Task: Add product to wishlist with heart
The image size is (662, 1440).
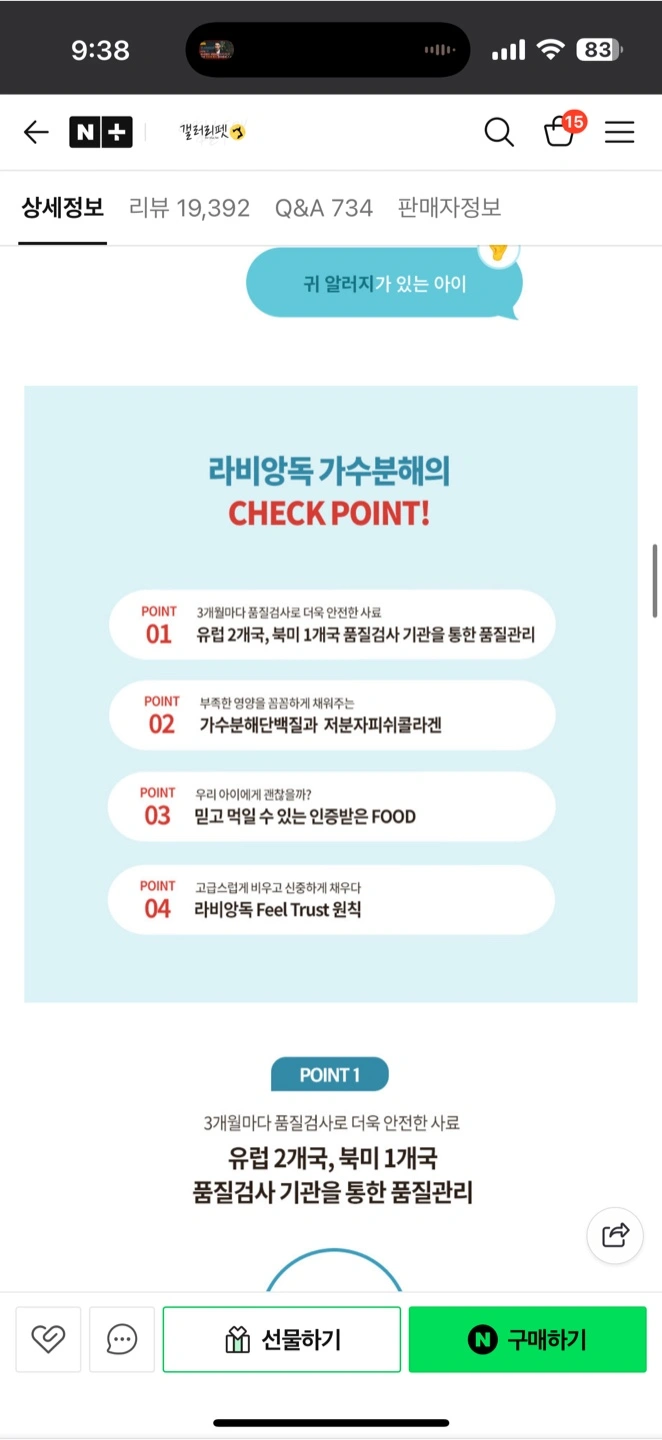Action: 48,1339
